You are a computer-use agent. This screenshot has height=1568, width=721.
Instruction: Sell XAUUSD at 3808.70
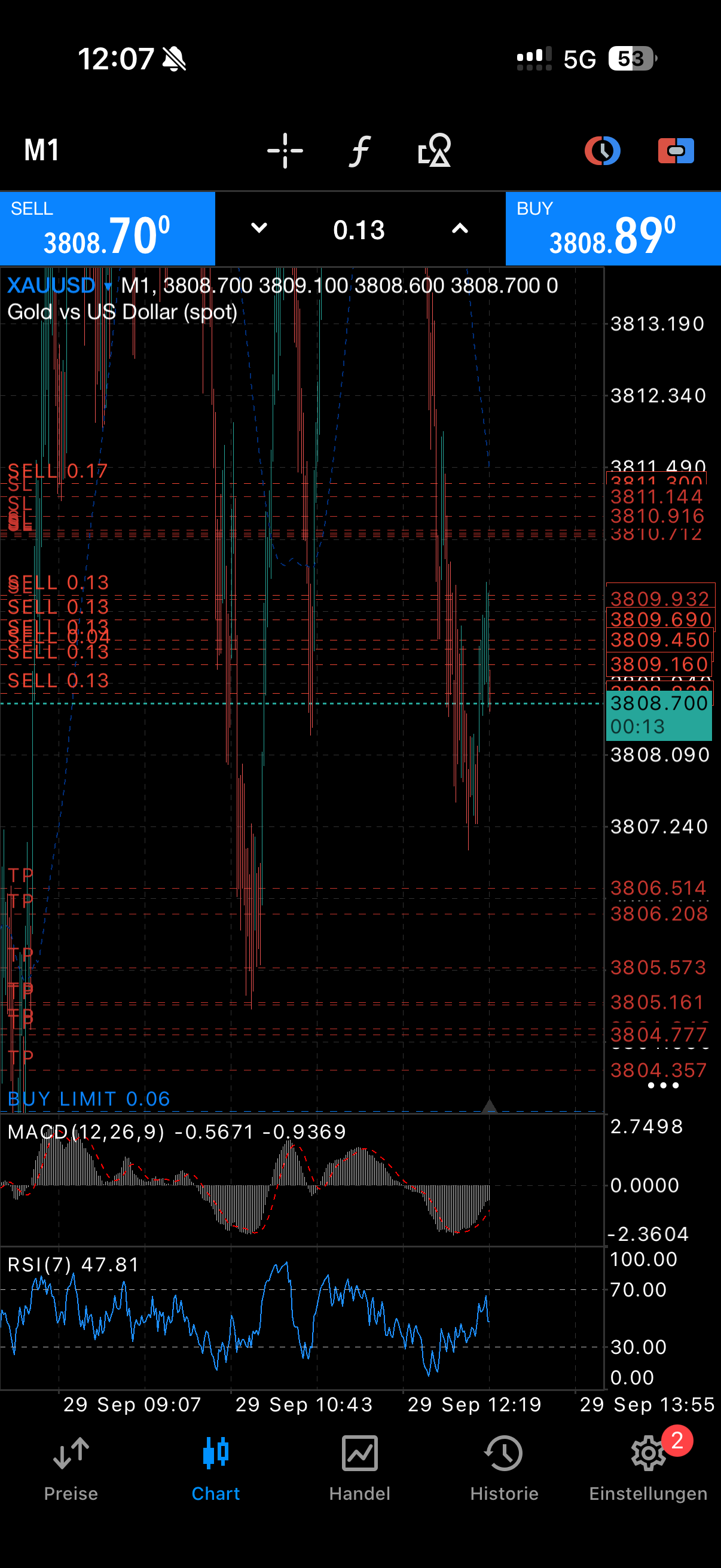tap(107, 229)
